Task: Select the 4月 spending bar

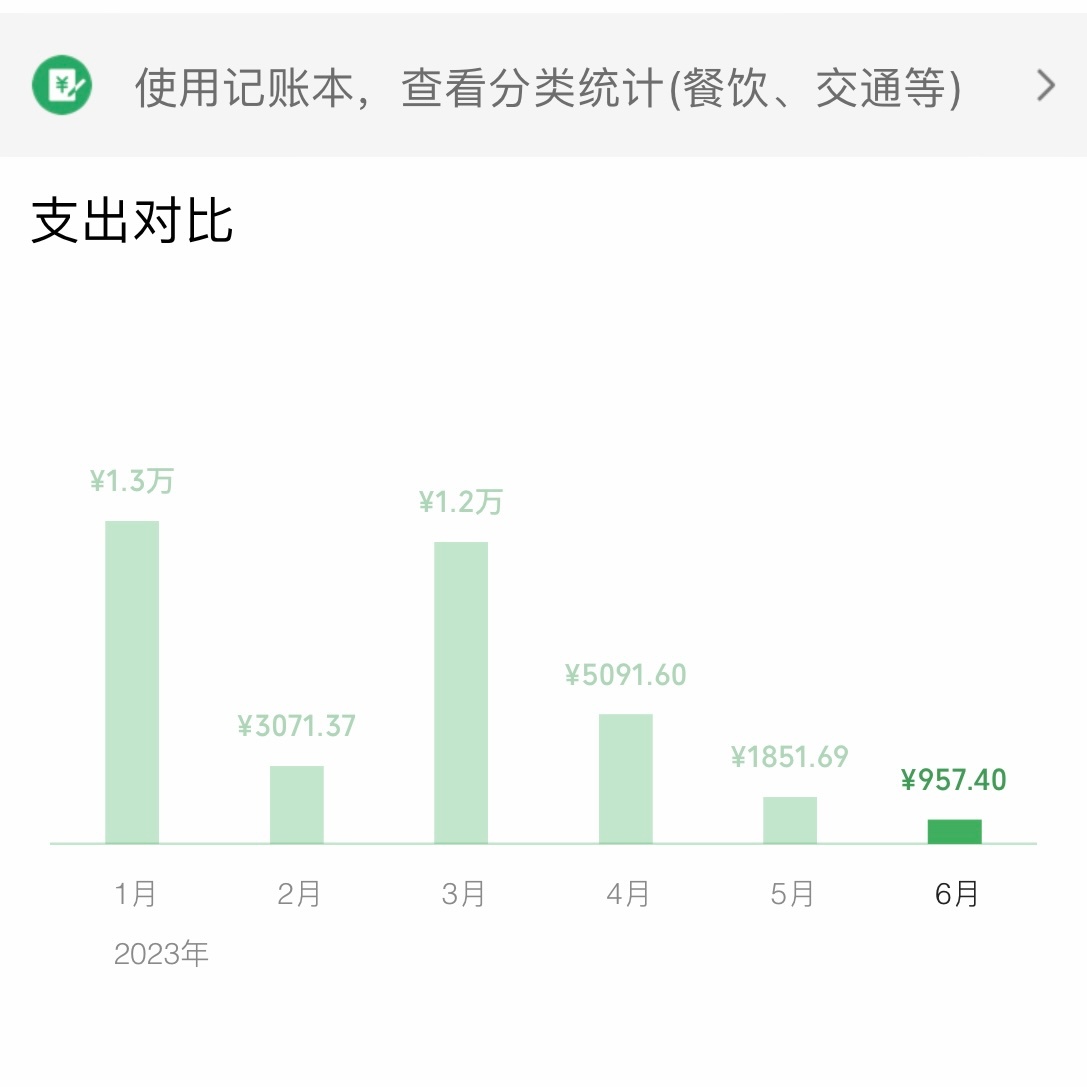Action: coord(626,778)
